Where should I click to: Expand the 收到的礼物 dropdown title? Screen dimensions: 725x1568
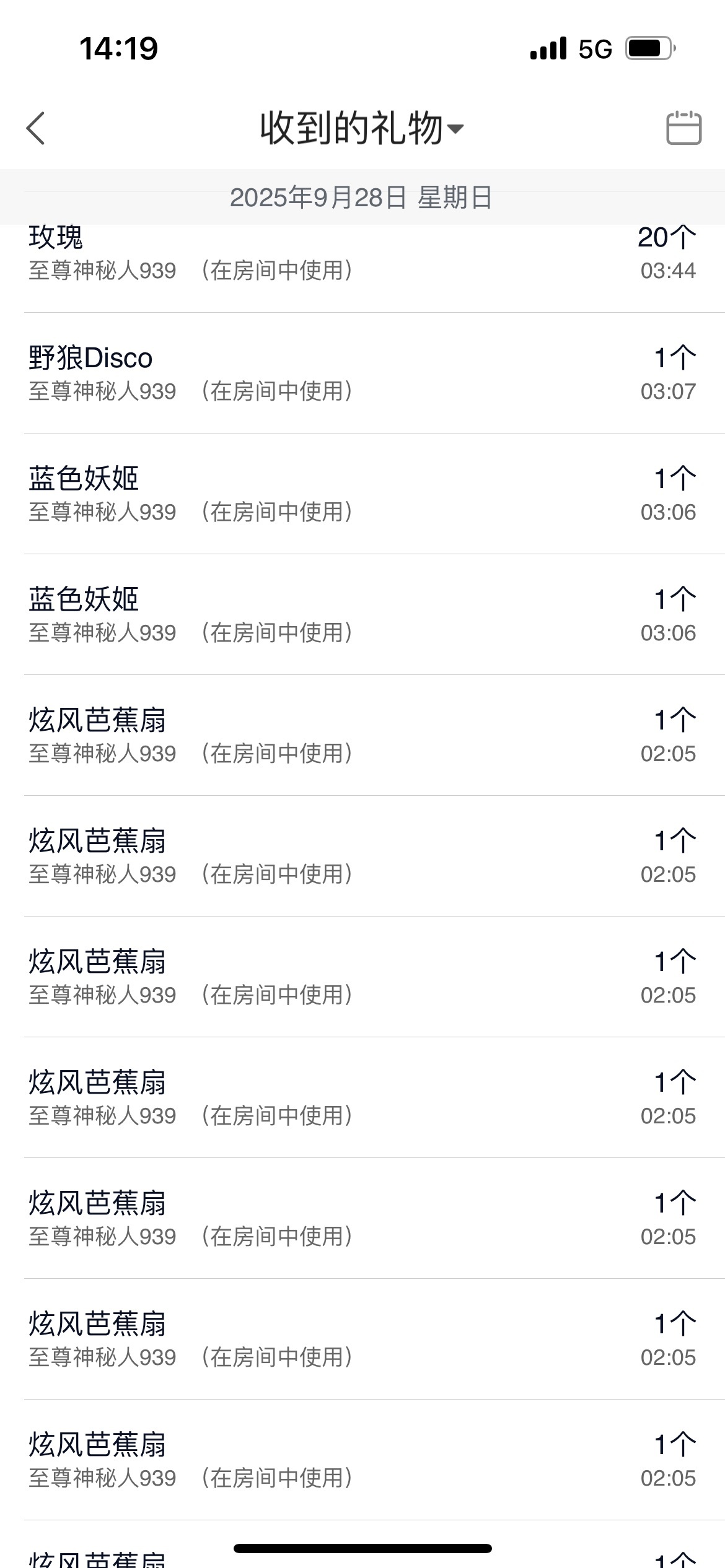(361, 128)
